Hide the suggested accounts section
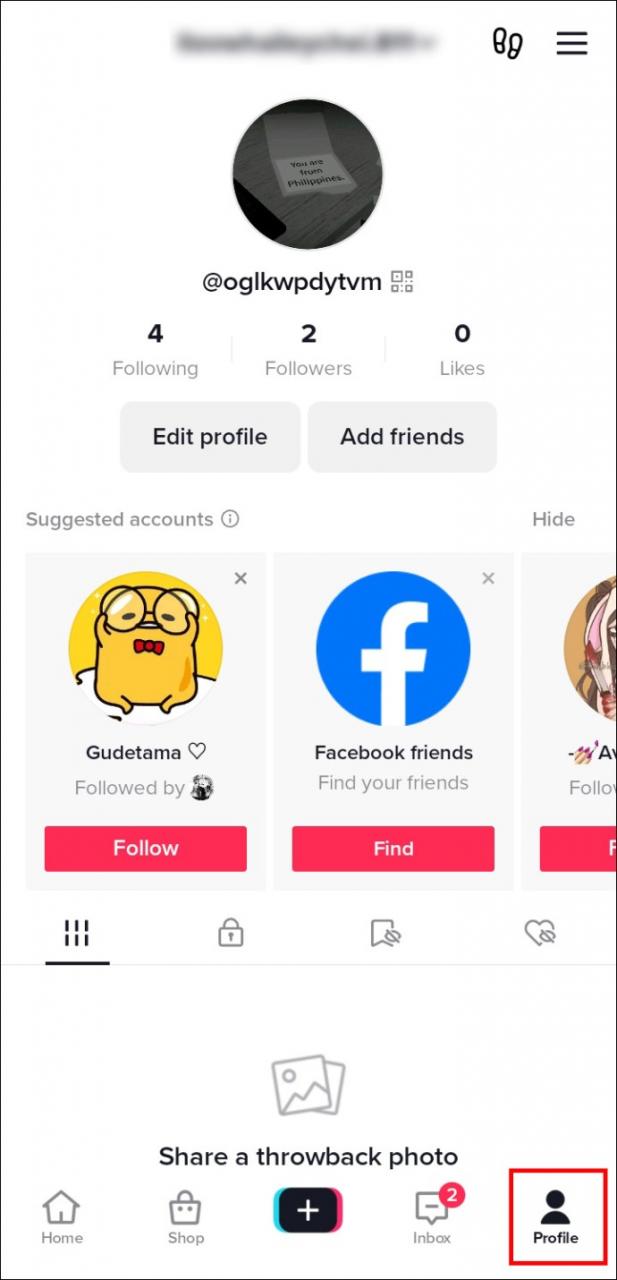This screenshot has width=617, height=1280. tap(553, 519)
